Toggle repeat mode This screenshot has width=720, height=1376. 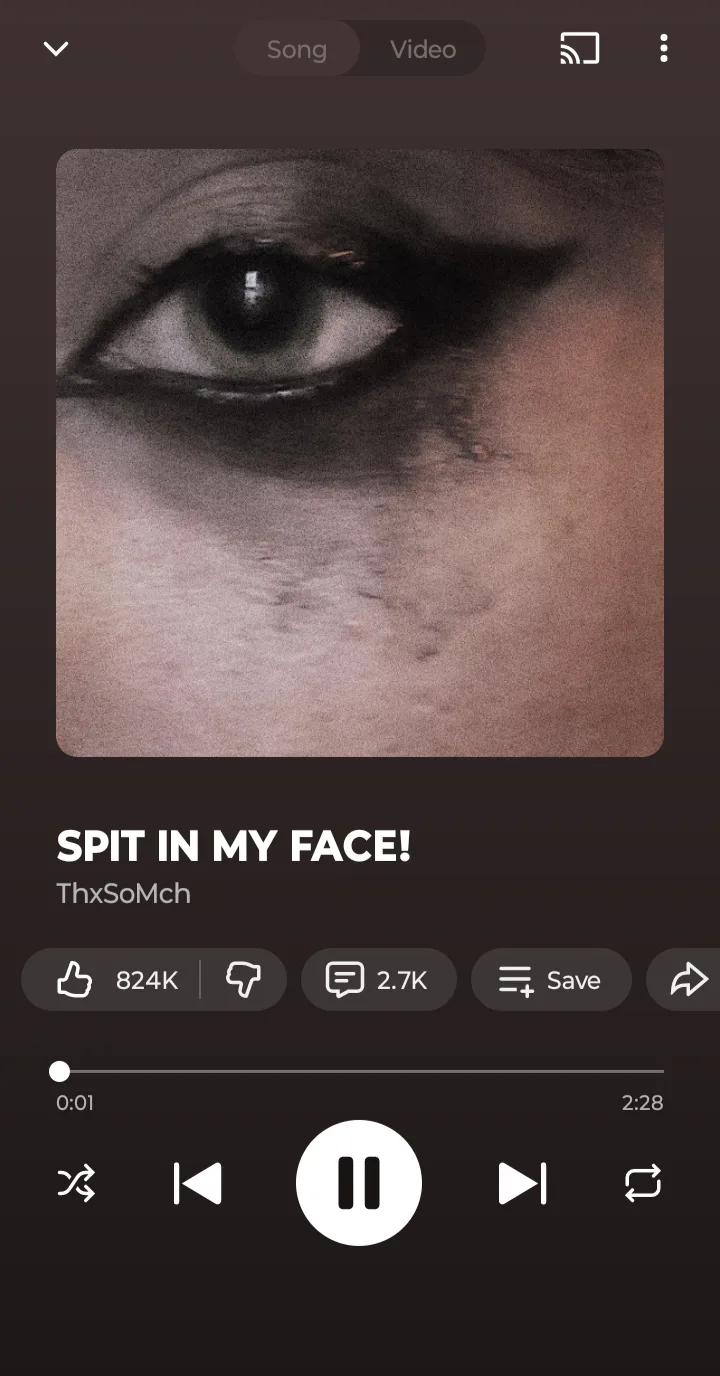point(642,1183)
